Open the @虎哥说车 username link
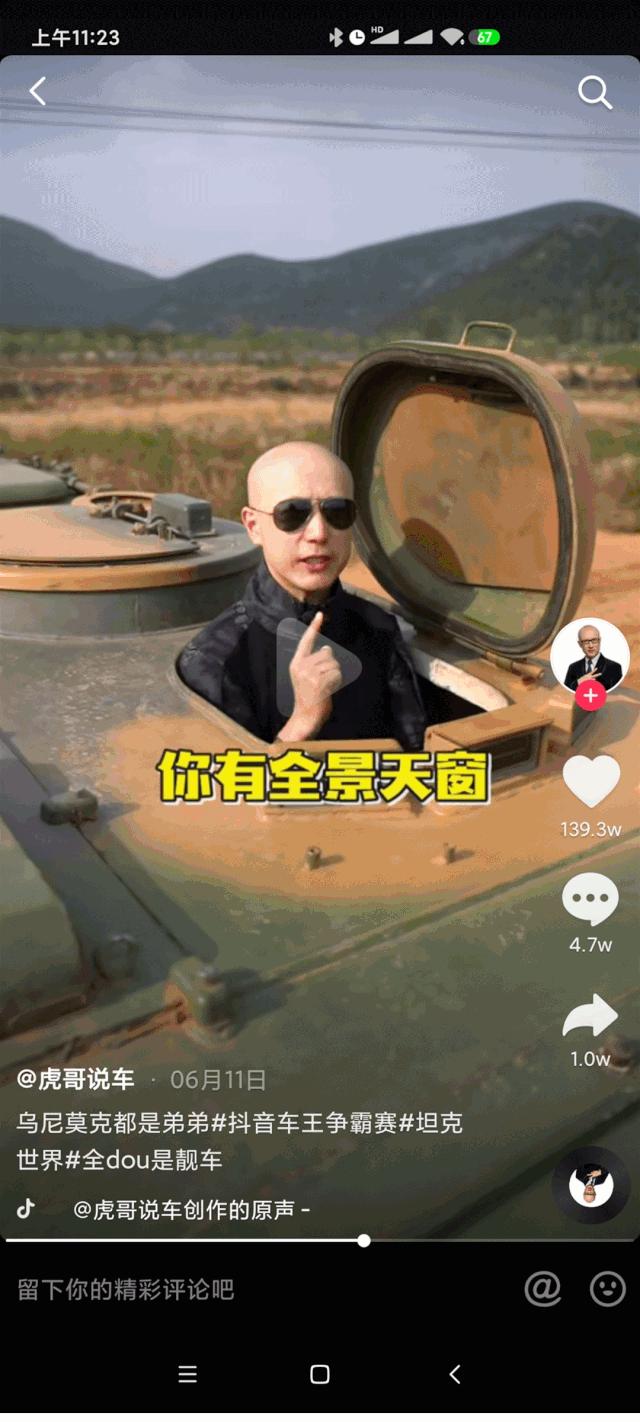This screenshot has width=640, height=1422. point(75,1079)
